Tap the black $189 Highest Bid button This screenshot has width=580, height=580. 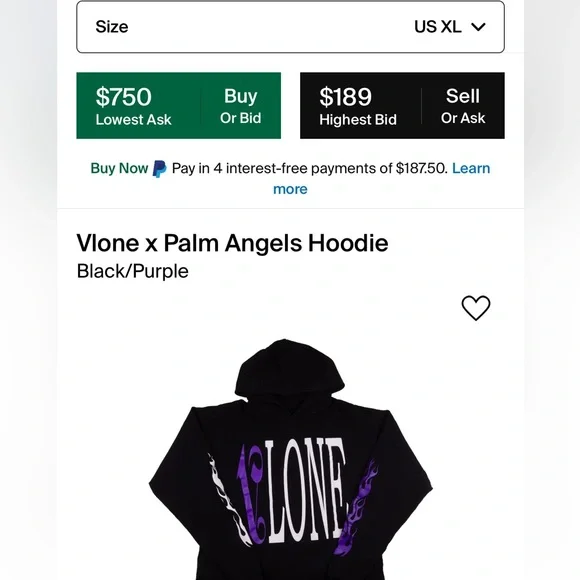402,106
